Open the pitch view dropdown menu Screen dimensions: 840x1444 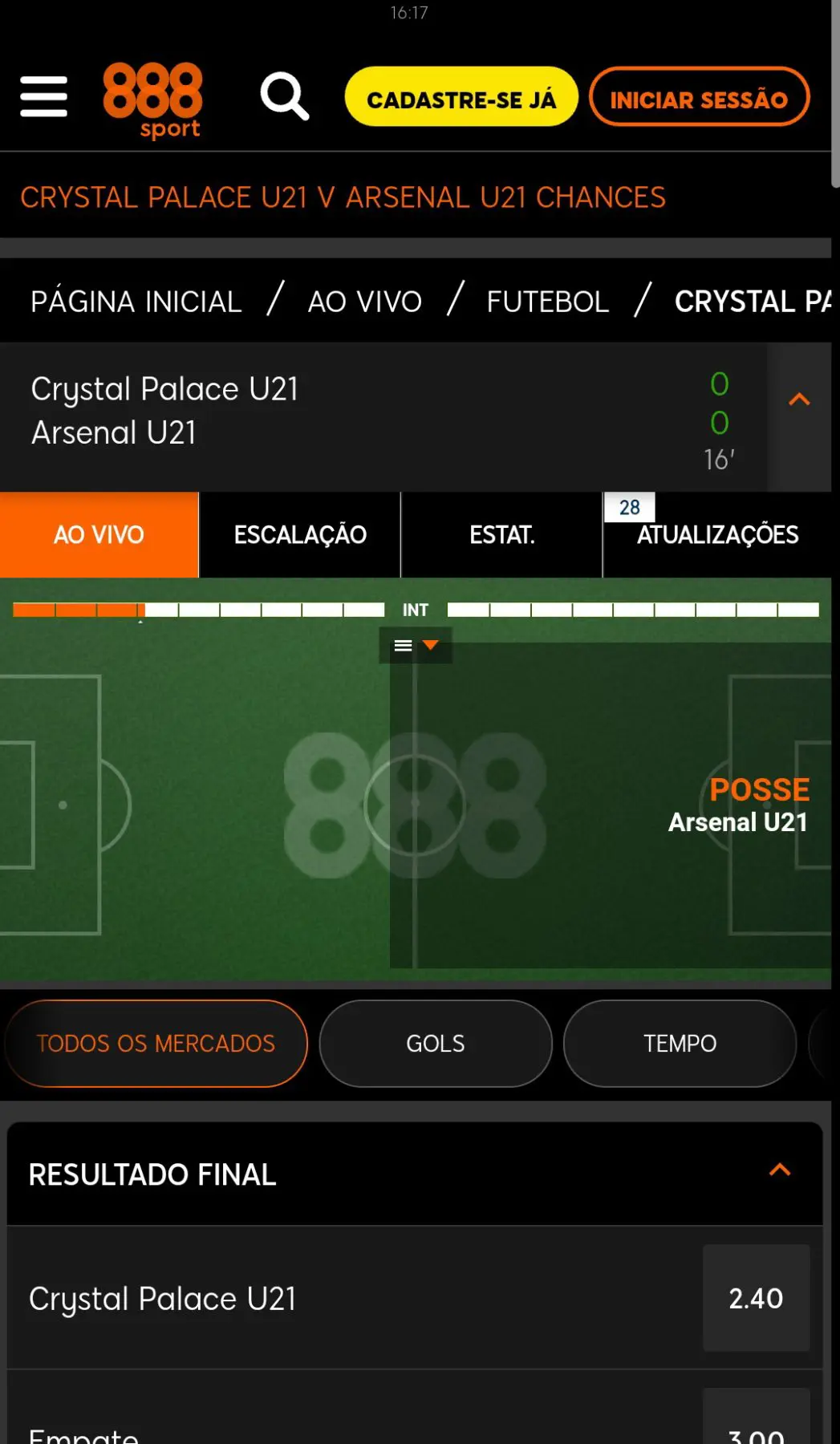click(x=416, y=646)
